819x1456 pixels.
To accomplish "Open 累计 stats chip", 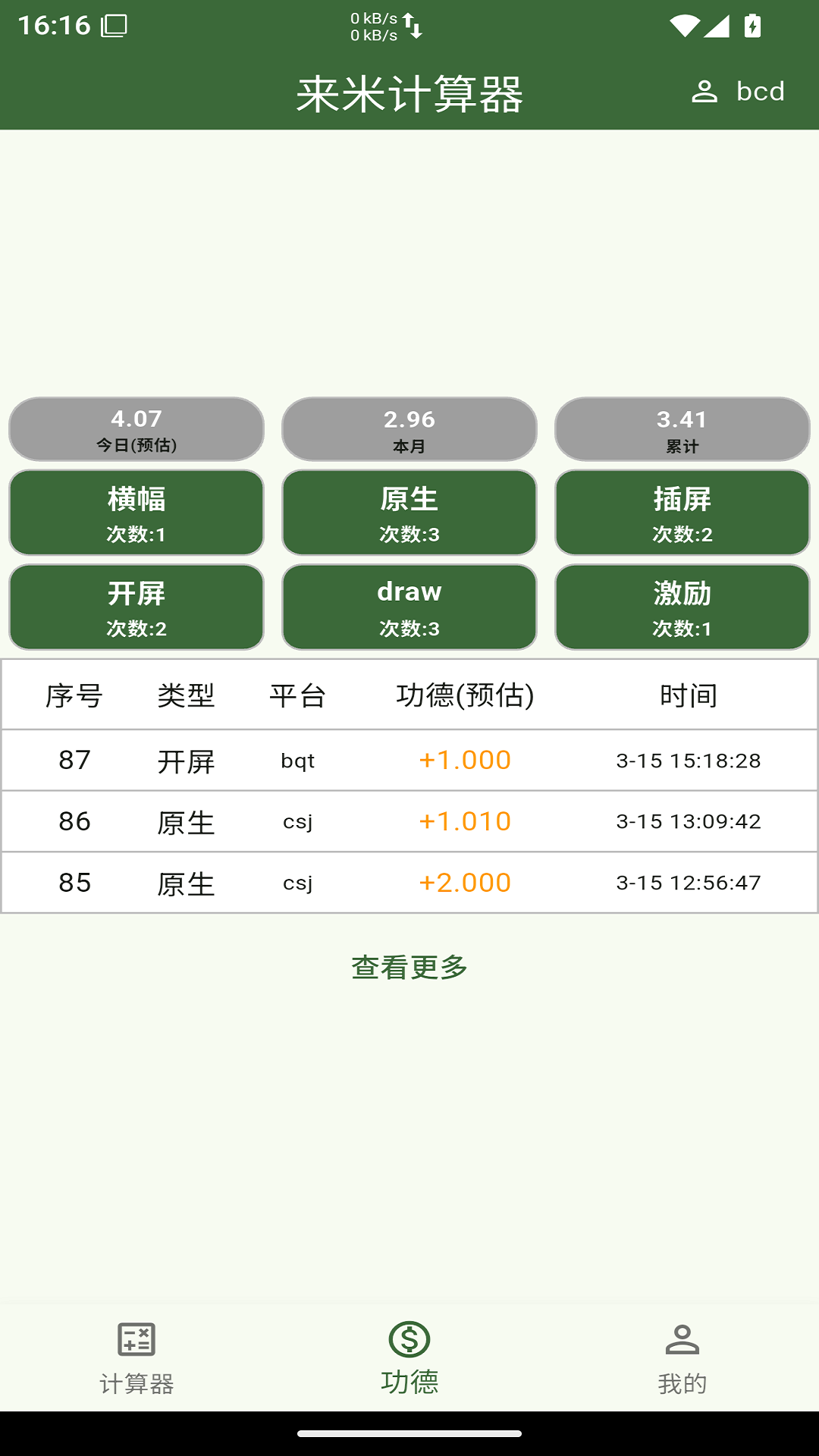I will 682,429.
